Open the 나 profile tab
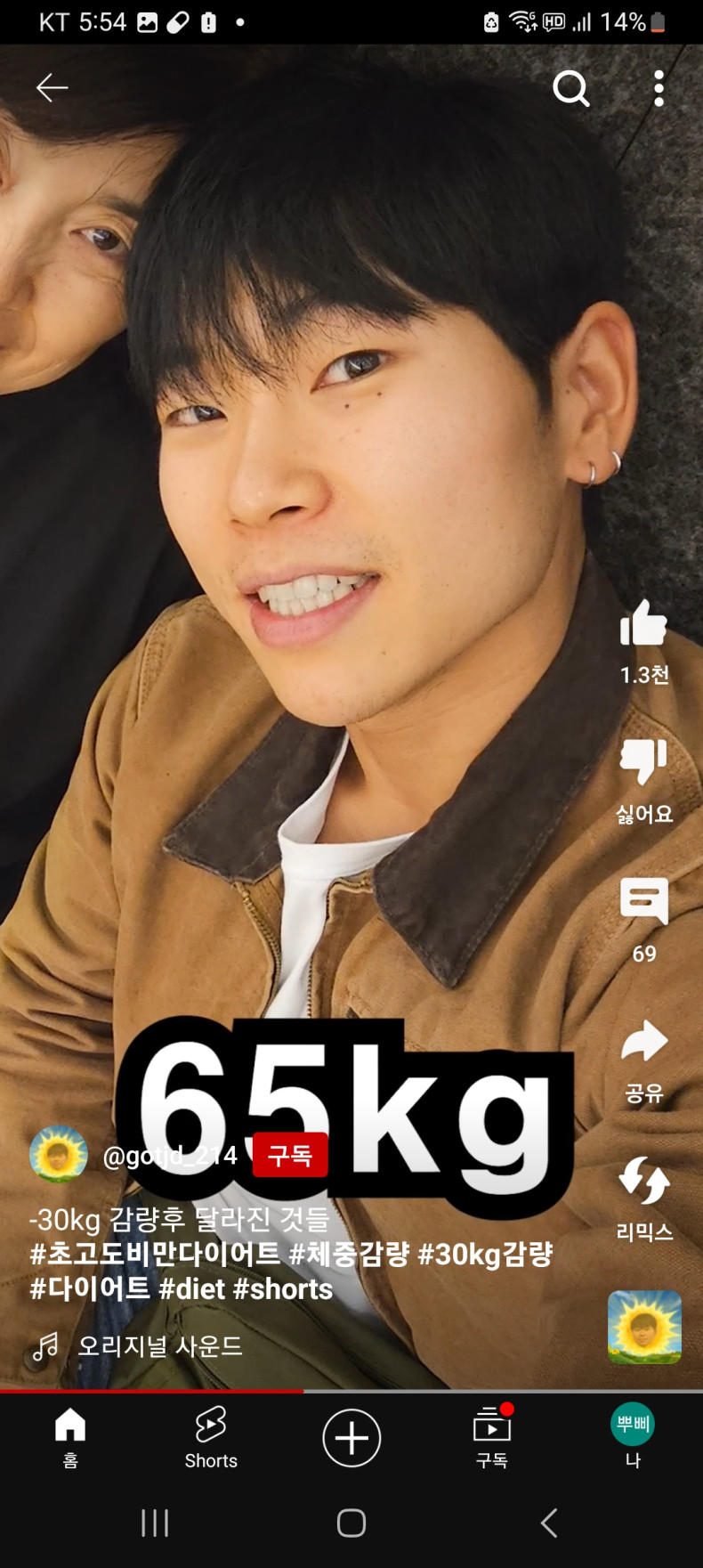Image resolution: width=703 pixels, height=1568 pixels. point(633,1436)
